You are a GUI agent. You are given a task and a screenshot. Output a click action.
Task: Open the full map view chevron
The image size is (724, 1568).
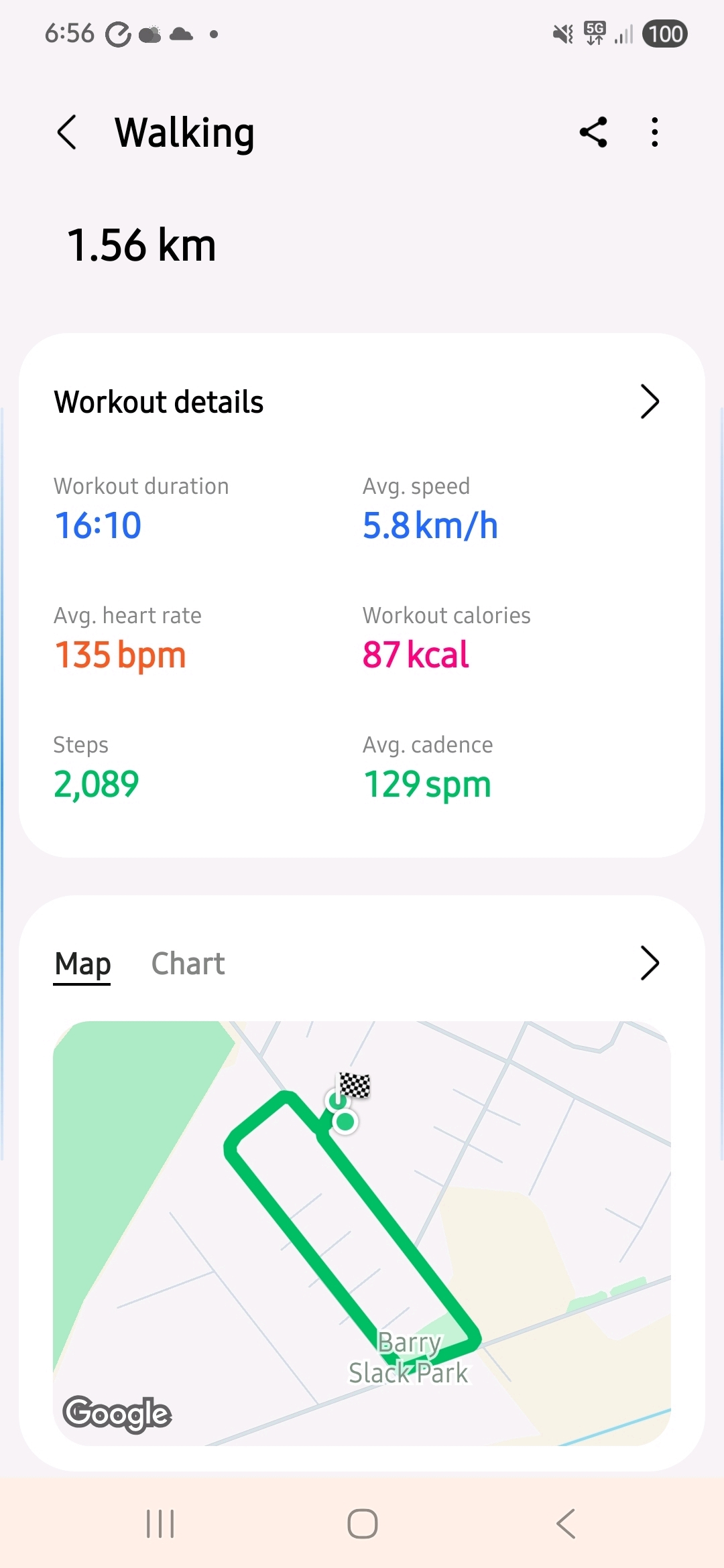(650, 964)
